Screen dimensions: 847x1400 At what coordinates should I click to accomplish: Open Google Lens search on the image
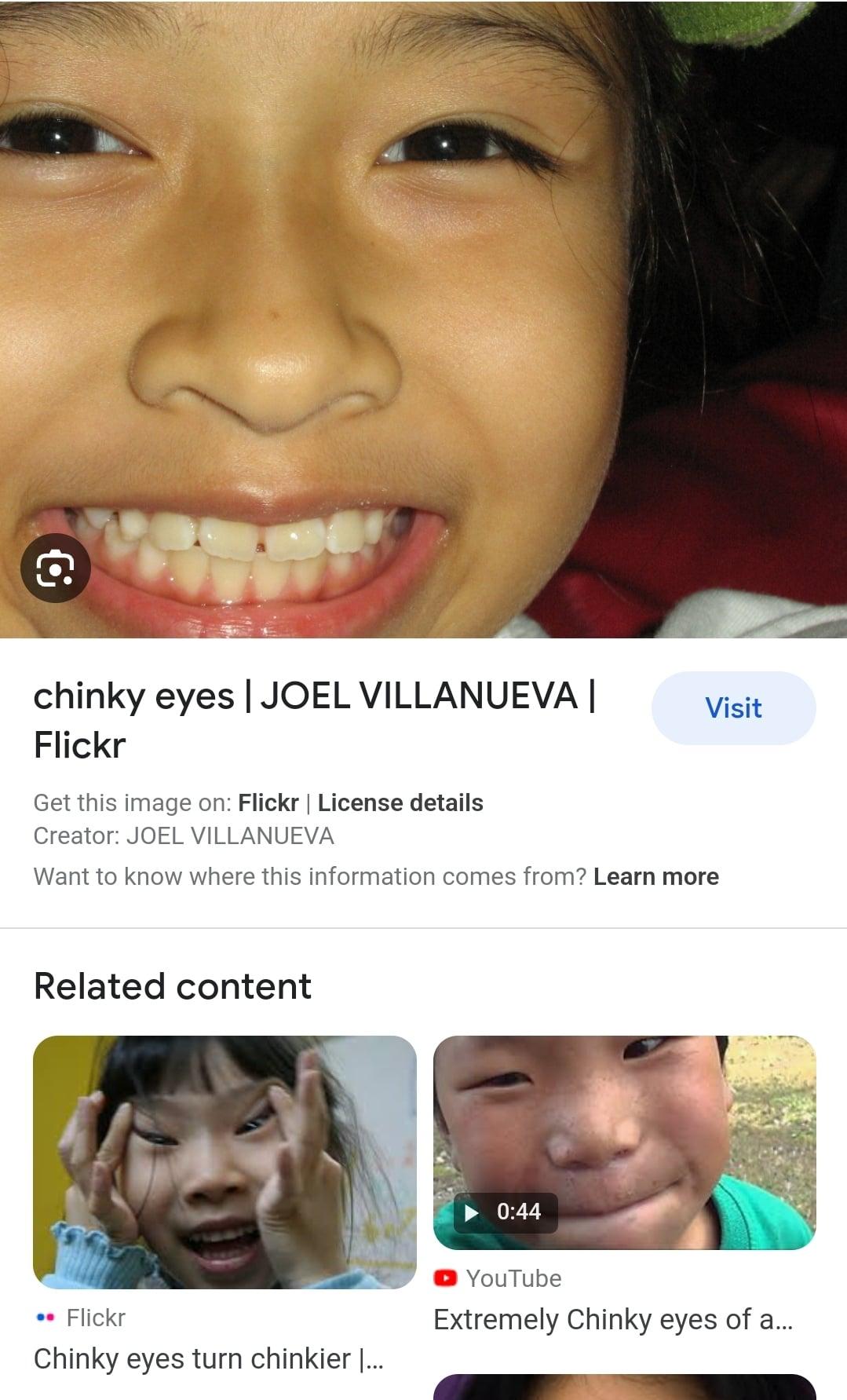55,568
